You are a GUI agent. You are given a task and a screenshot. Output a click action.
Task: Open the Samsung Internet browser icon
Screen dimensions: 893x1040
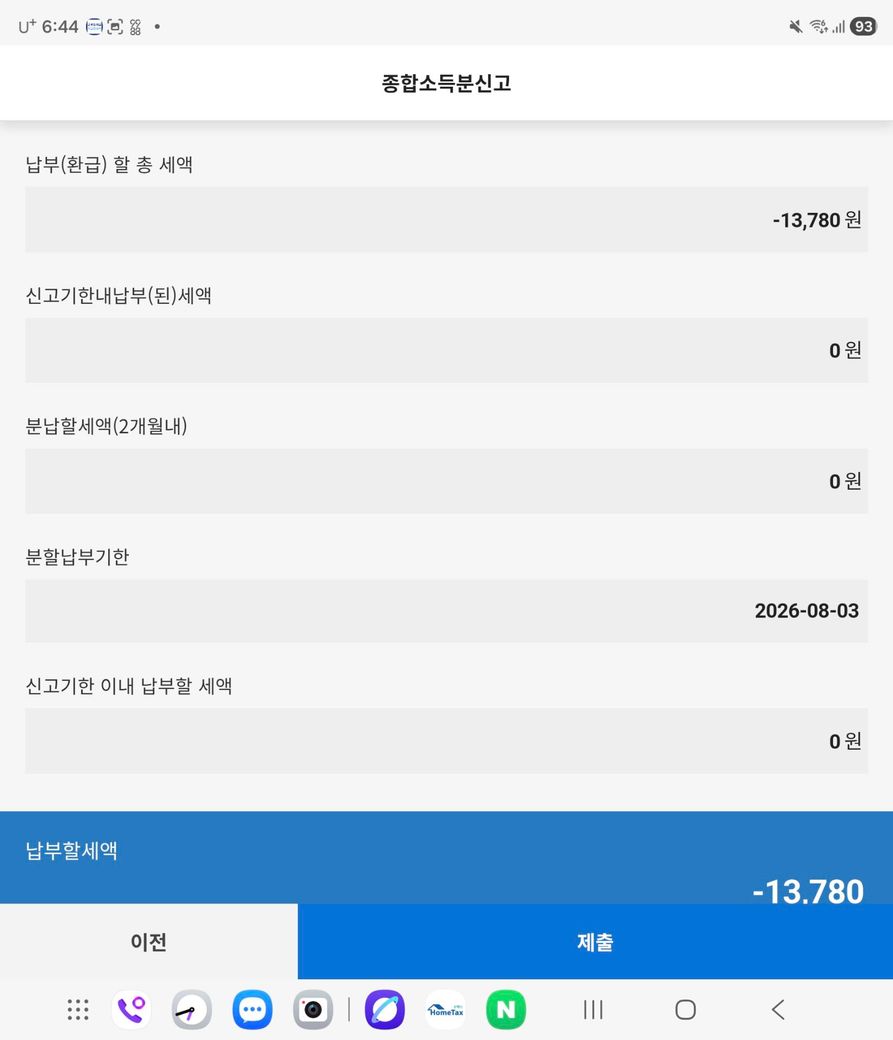tap(385, 1009)
